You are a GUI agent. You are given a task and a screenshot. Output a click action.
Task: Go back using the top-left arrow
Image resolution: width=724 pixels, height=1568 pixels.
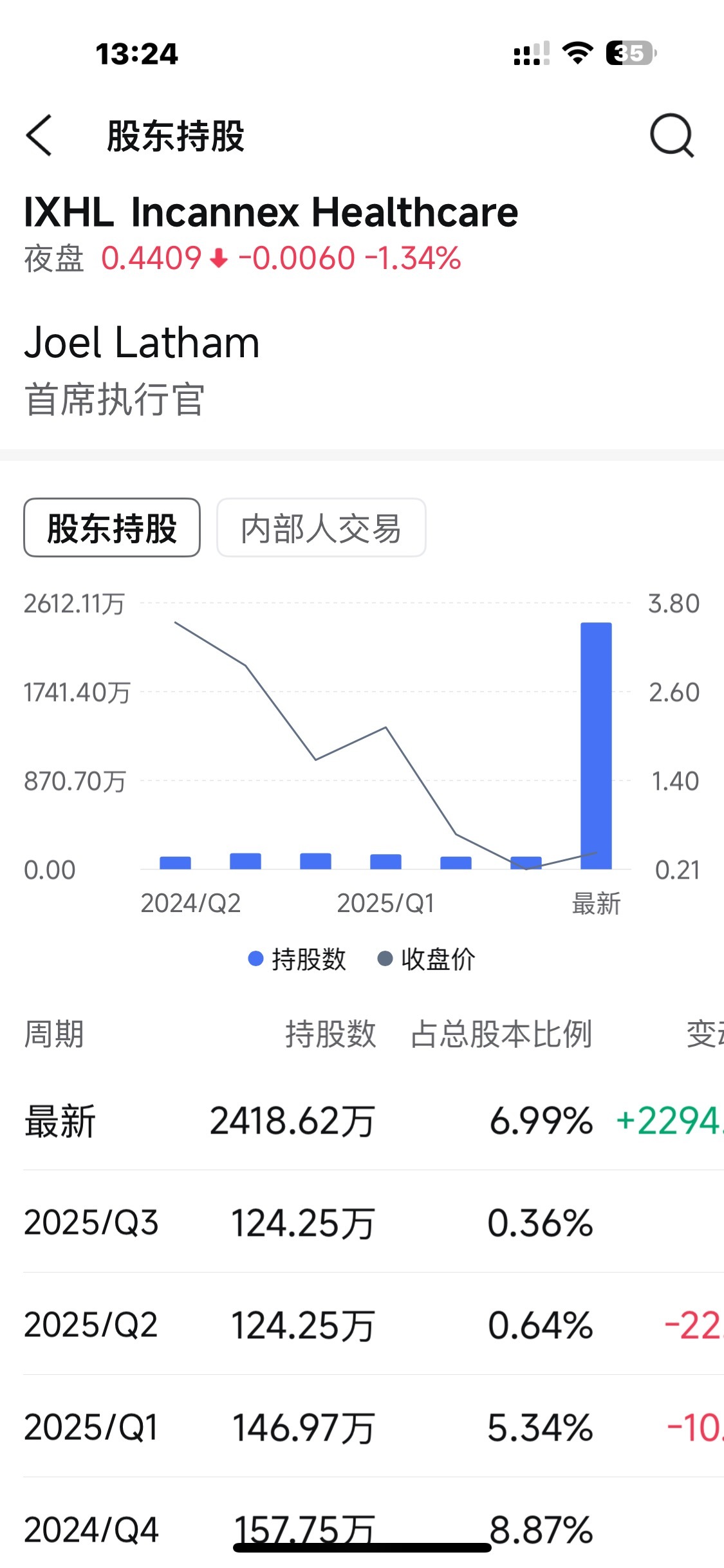[39, 135]
